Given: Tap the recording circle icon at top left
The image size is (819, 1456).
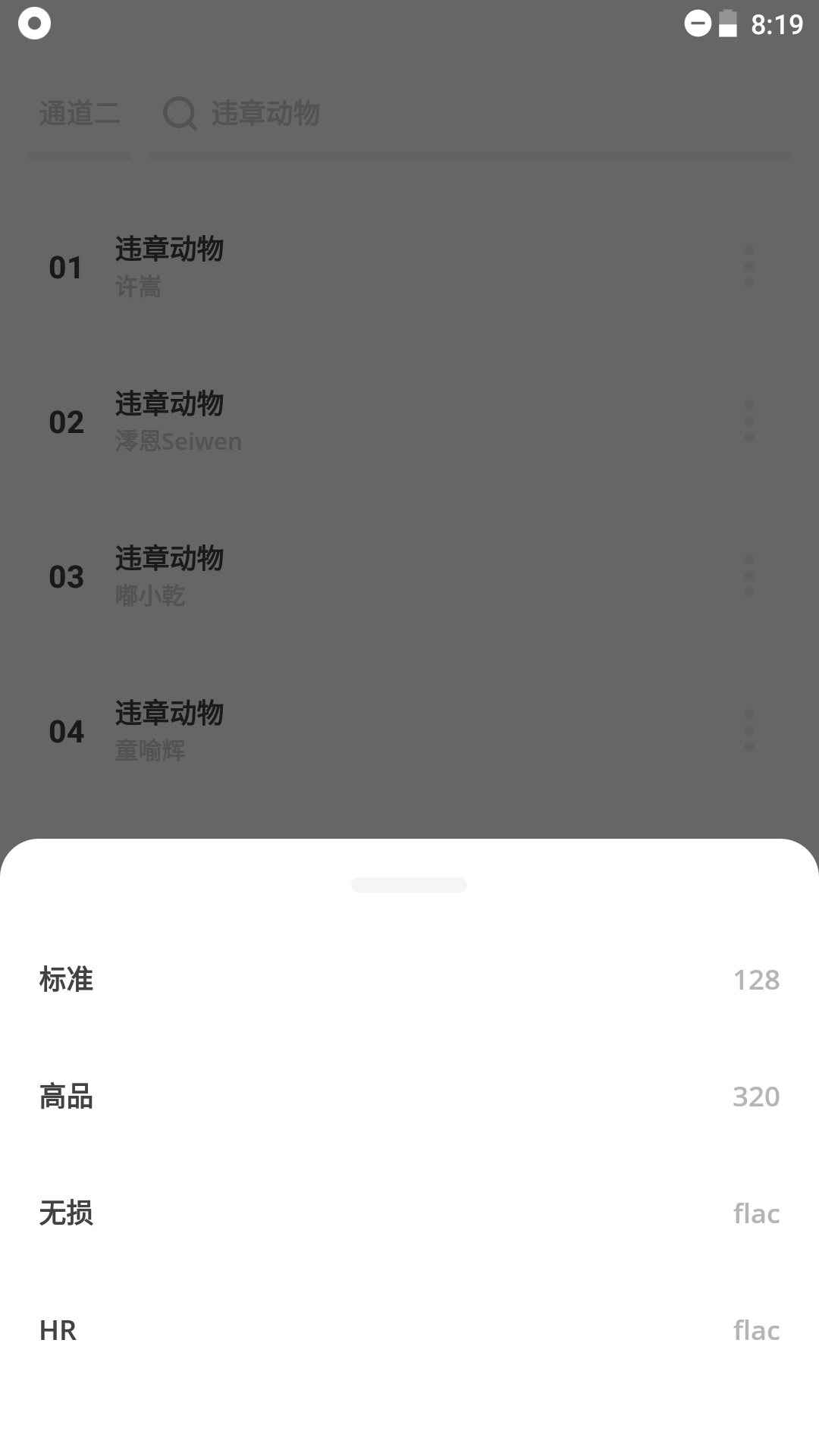Looking at the screenshot, I should click(33, 24).
